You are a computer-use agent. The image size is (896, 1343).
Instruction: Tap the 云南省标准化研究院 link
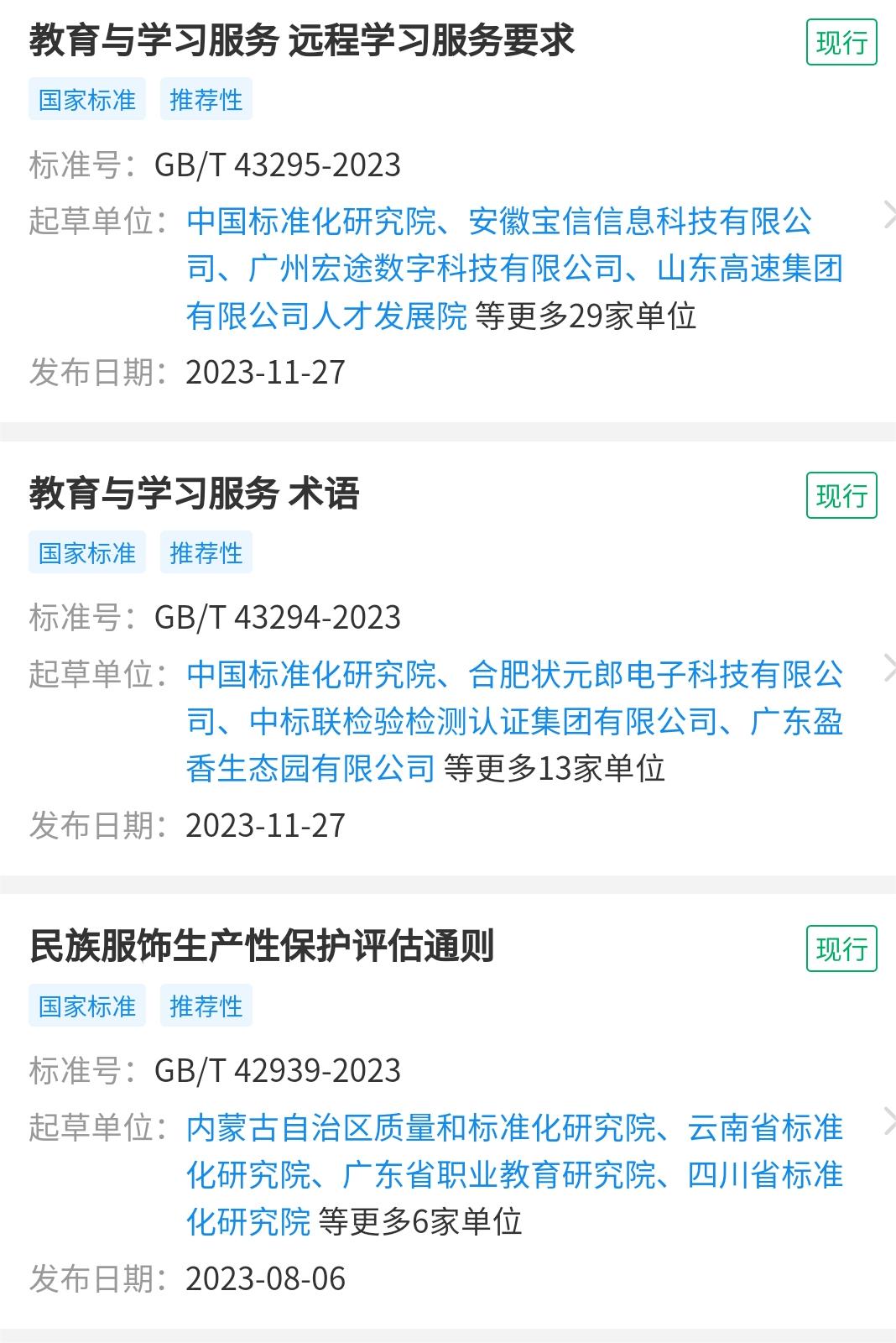coord(764,1128)
